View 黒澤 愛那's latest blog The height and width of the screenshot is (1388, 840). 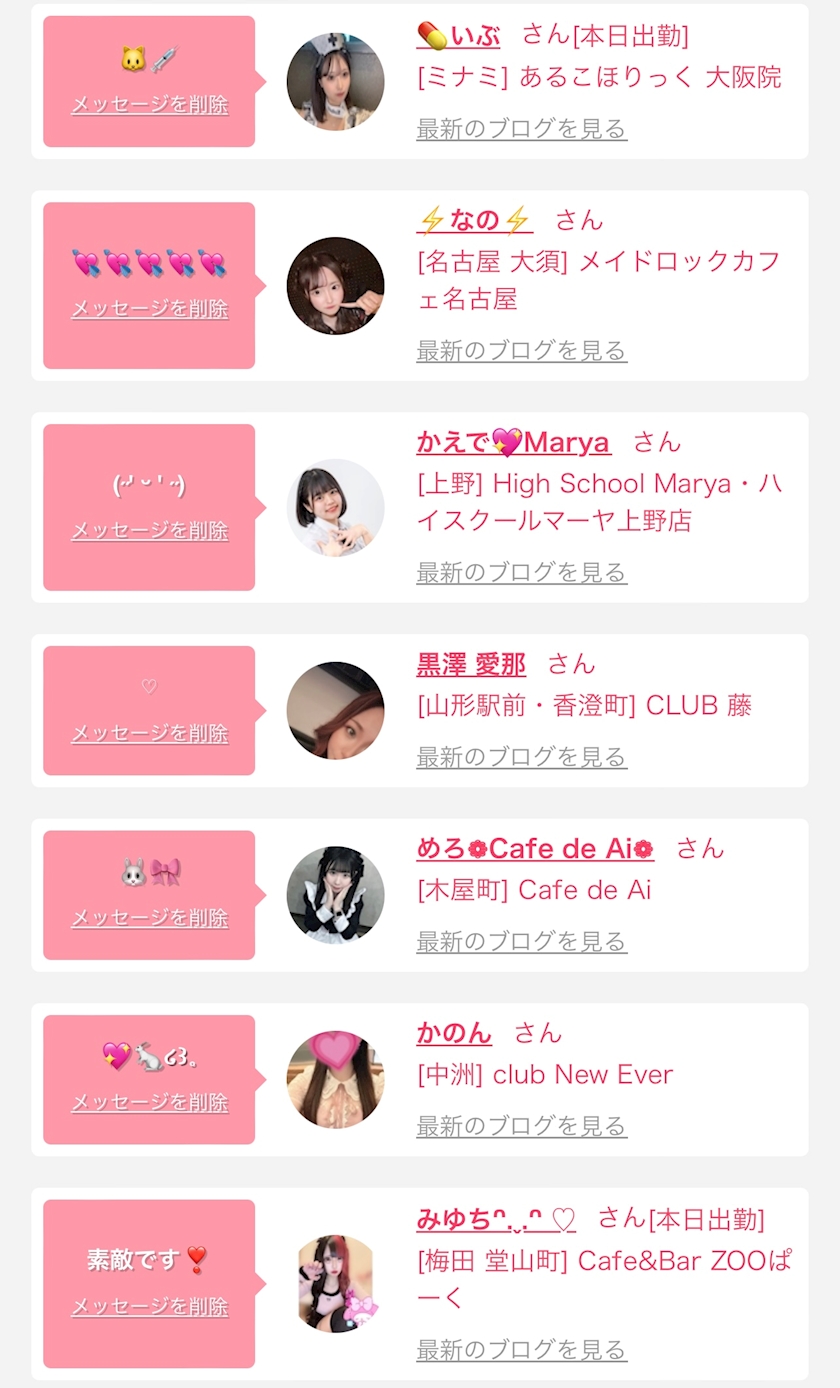pos(521,757)
